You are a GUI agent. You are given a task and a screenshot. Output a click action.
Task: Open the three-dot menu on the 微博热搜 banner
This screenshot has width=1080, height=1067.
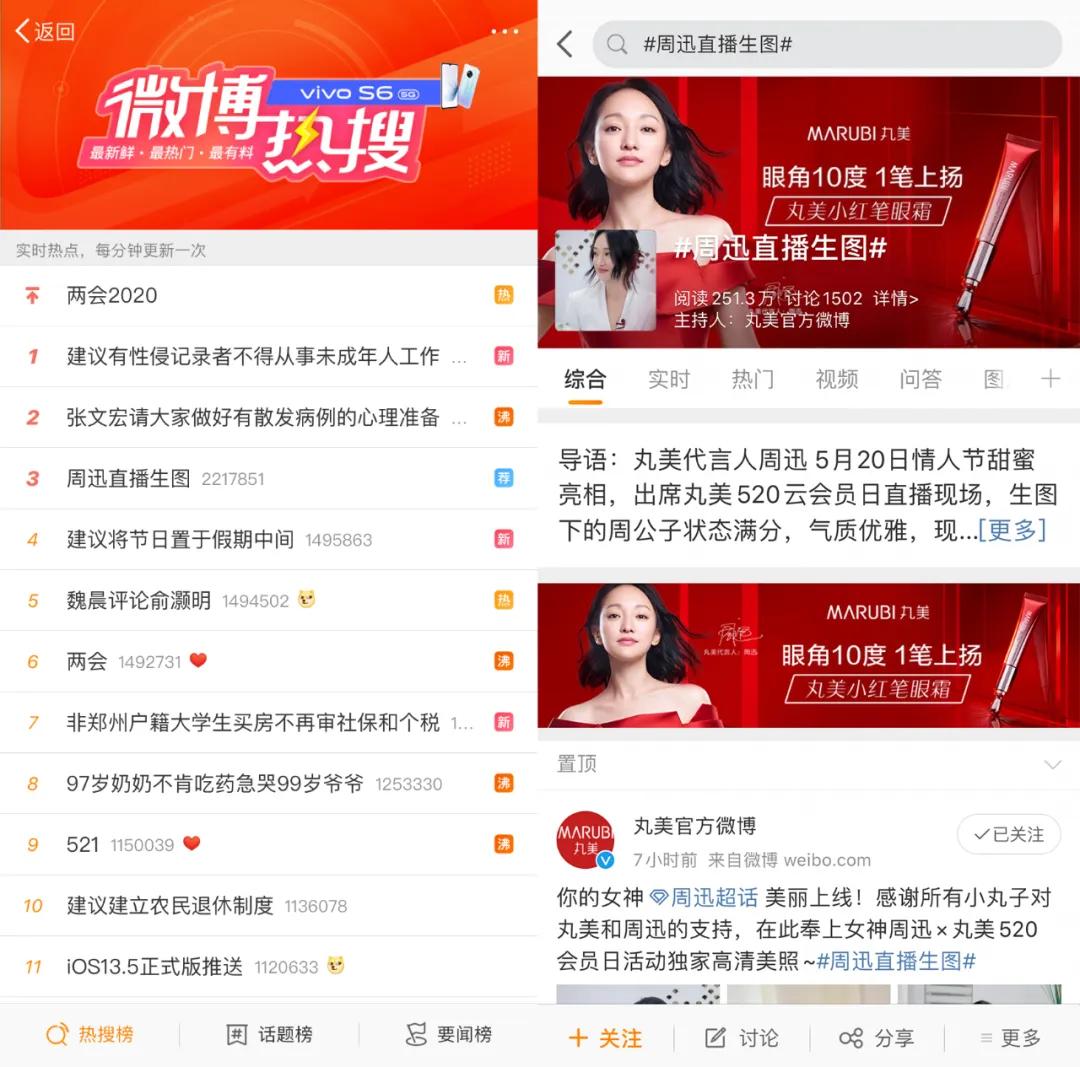pyautogui.click(x=504, y=32)
